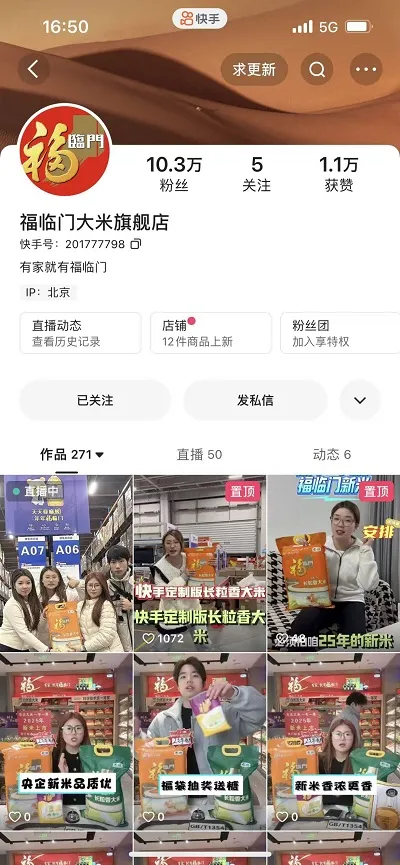Switch to the 直播 50 tab
400x865 pixels.
[199, 455]
